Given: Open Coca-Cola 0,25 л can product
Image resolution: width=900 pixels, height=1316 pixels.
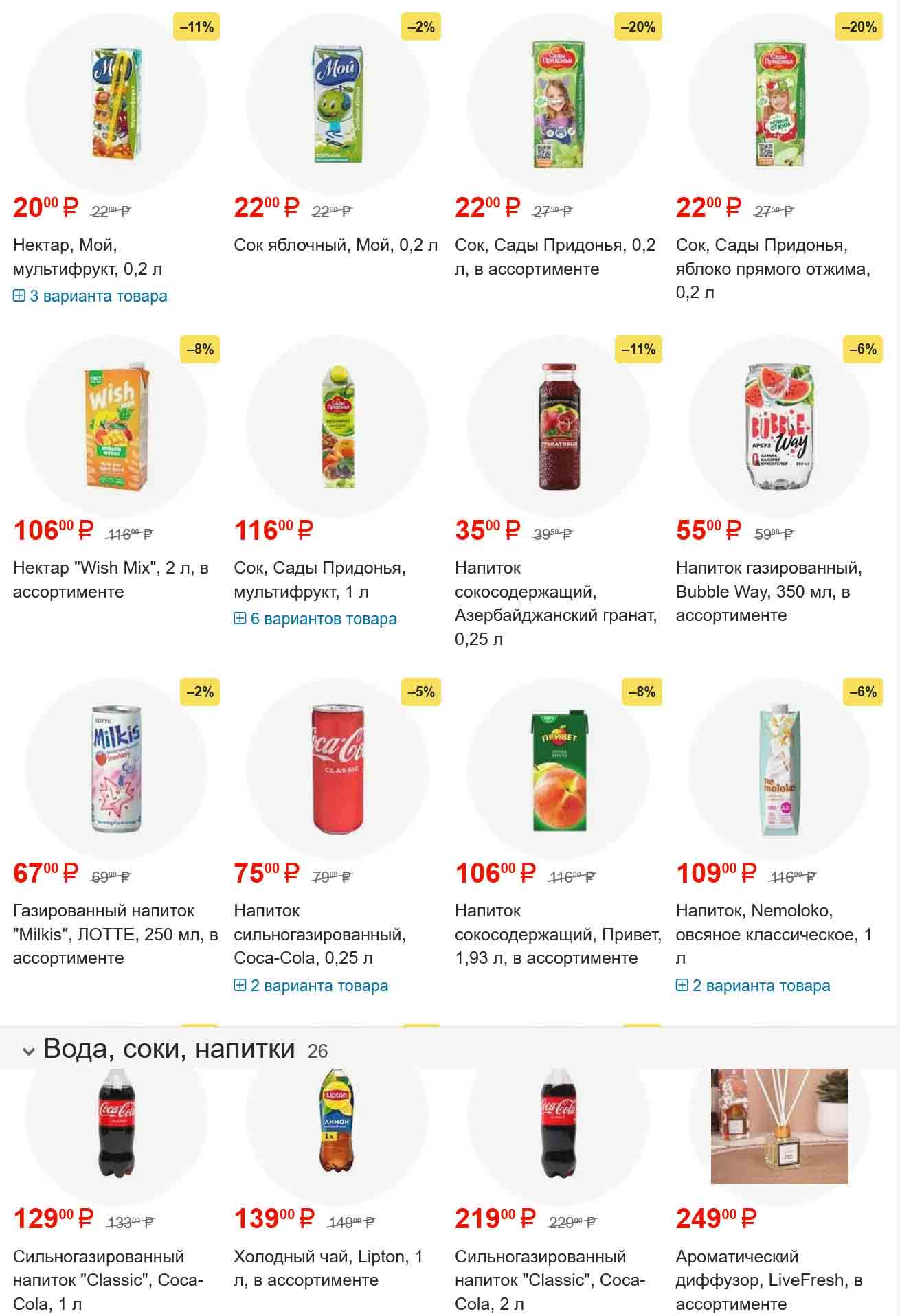Looking at the screenshot, I should (x=319, y=934).
